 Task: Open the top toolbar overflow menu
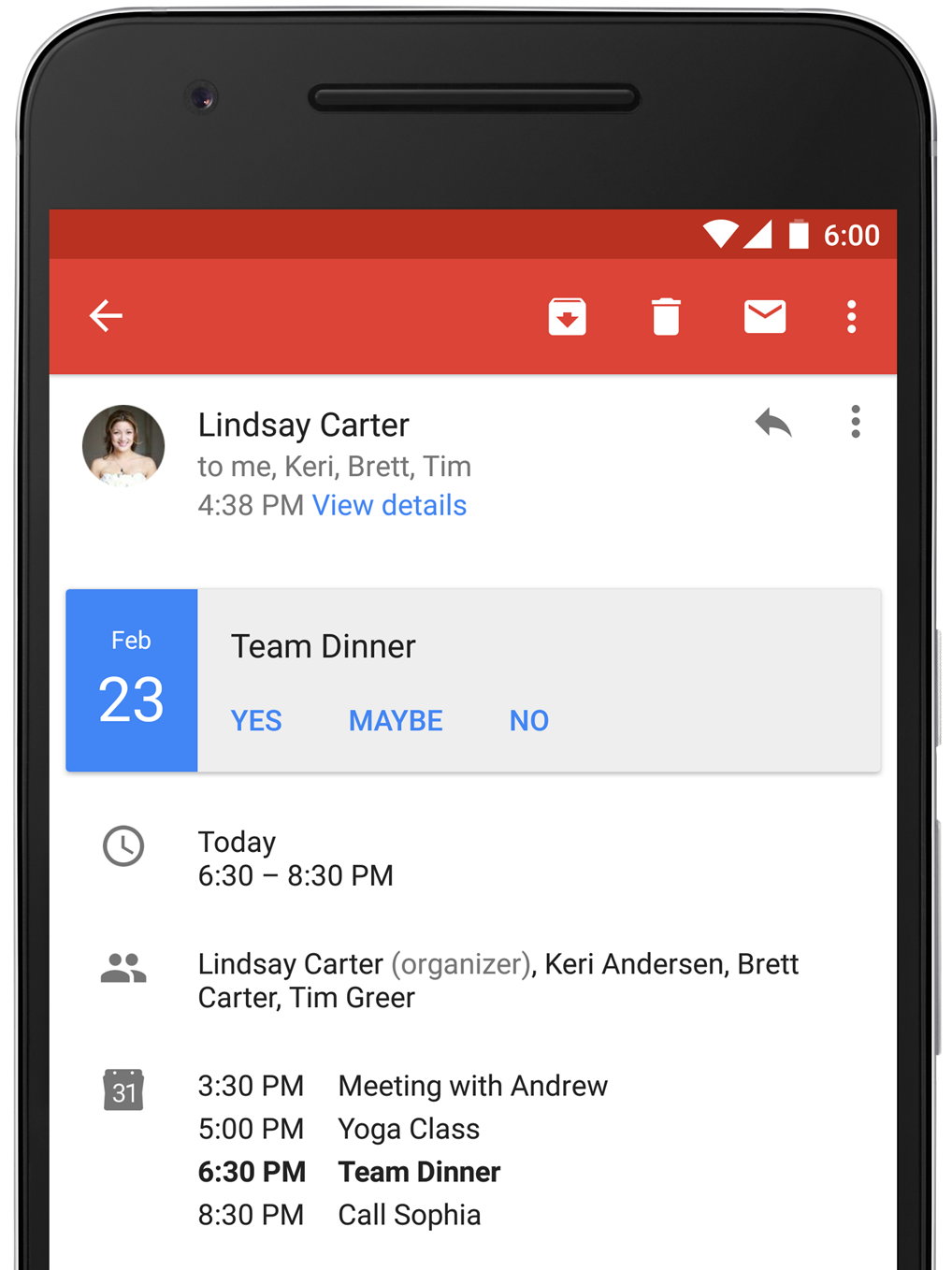(x=851, y=317)
